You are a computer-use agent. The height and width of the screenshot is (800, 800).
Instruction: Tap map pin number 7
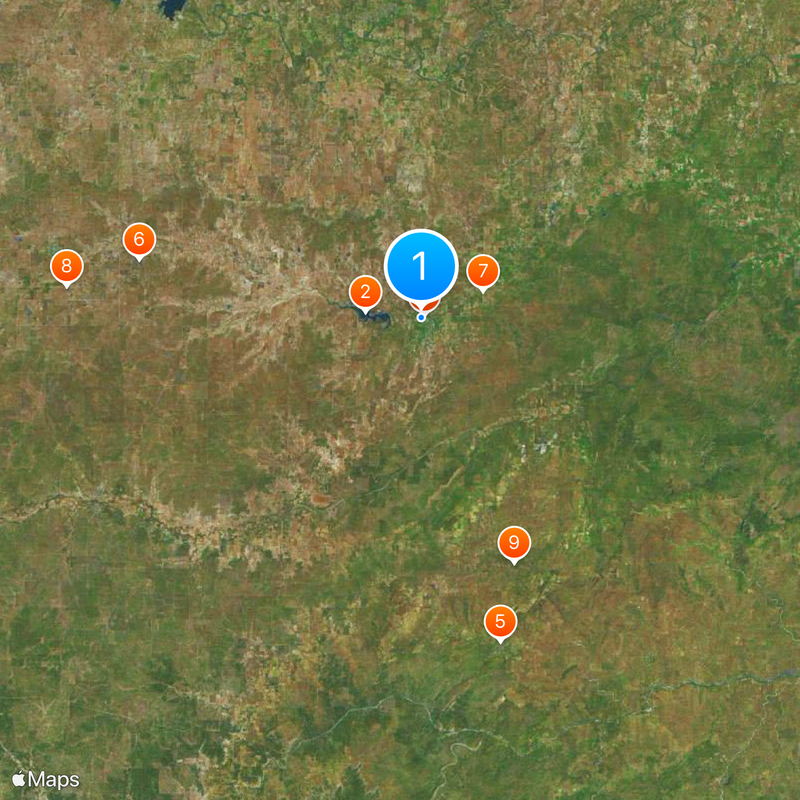click(483, 270)
